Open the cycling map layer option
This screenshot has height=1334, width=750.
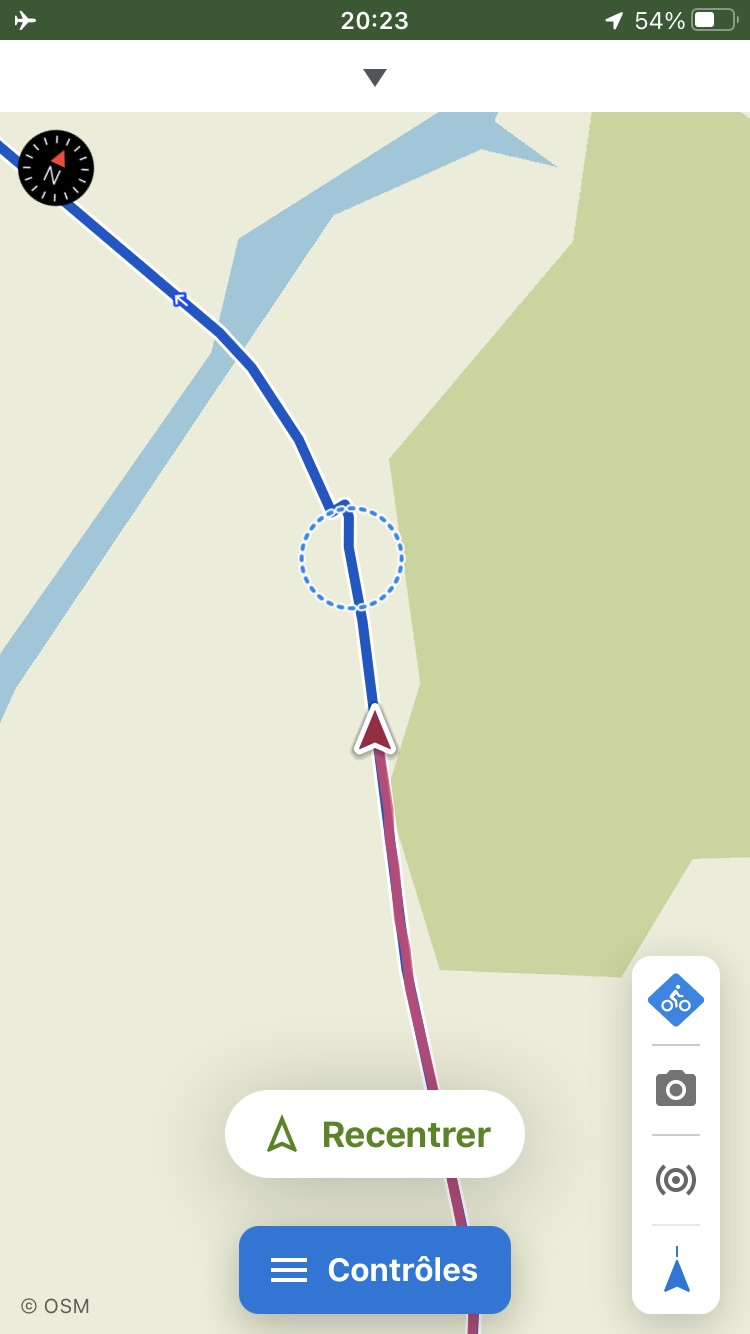tap(676, 1000)
